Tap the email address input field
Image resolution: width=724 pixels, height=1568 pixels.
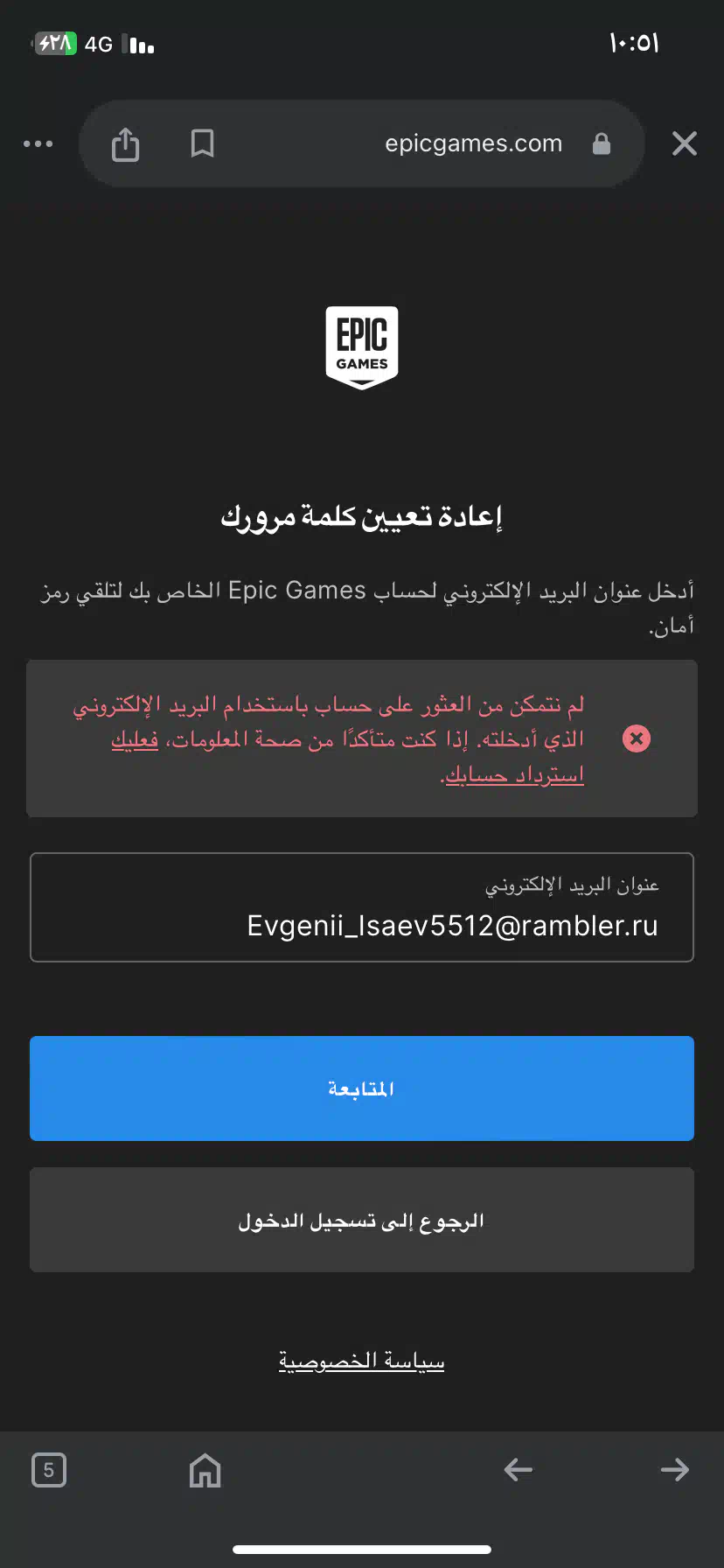click(x=362, y=907)
